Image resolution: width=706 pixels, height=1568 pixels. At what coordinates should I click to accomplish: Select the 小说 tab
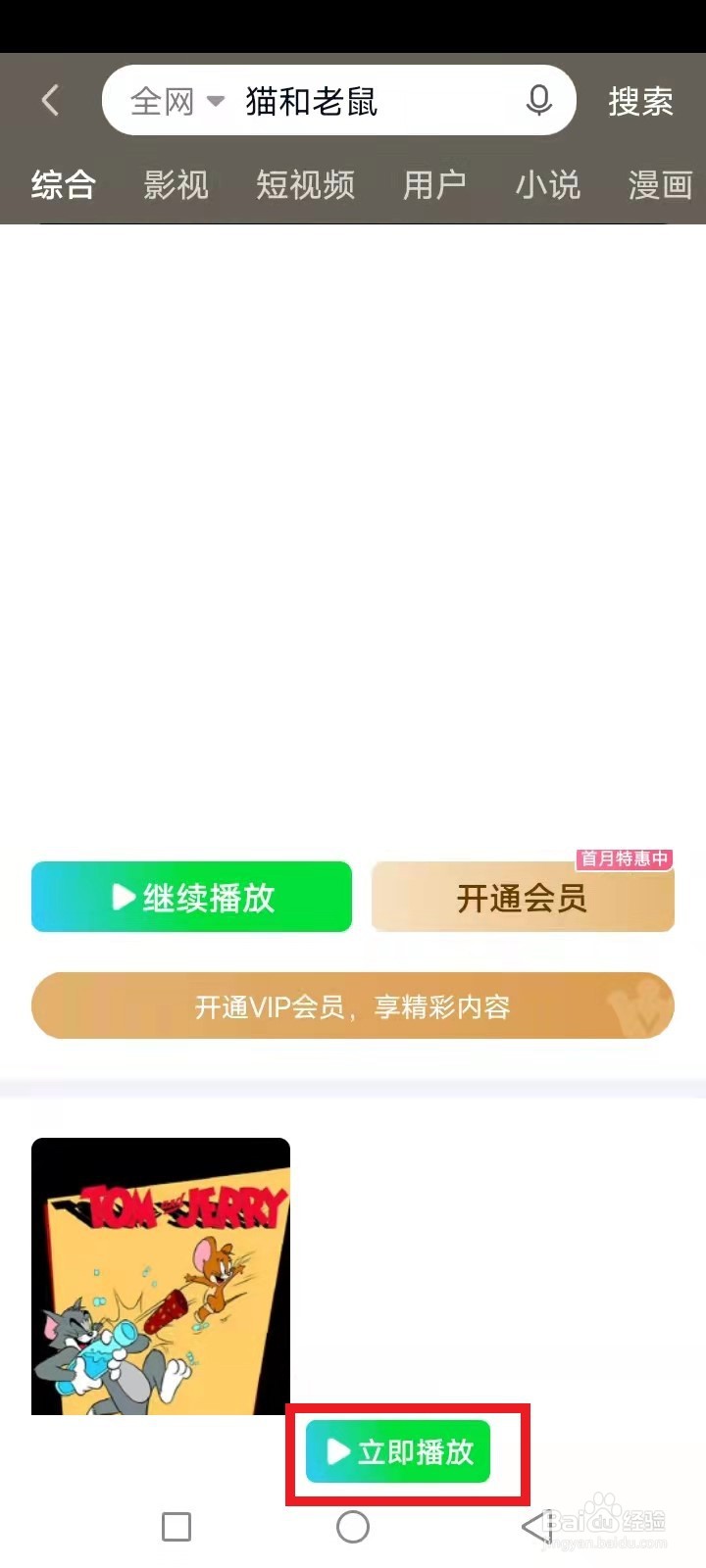(548, 185)
